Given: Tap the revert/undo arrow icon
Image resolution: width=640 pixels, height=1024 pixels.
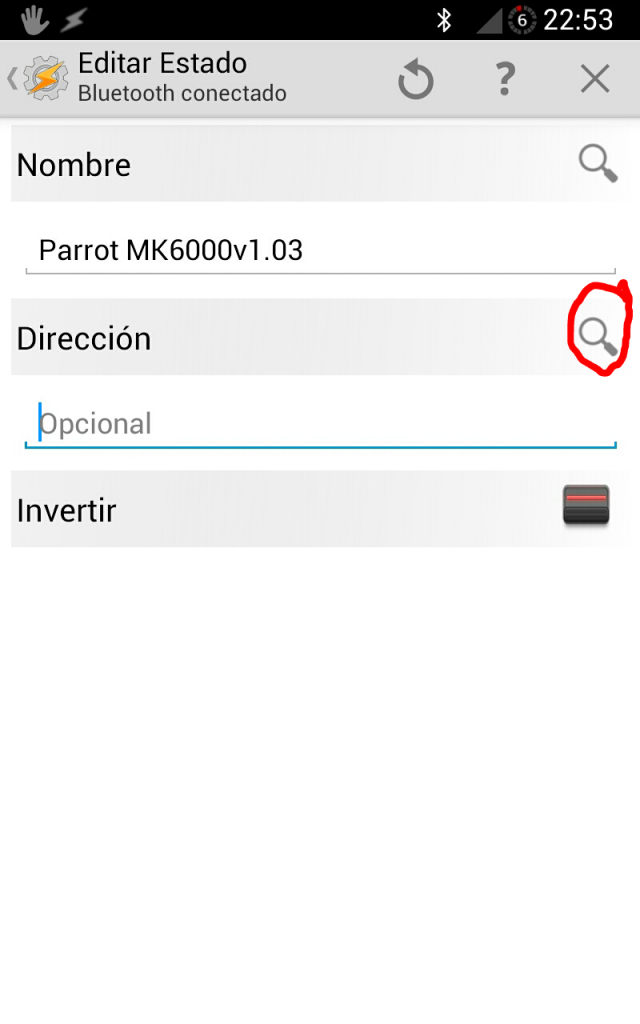Looking at the screenshot, I should (415, 79).
